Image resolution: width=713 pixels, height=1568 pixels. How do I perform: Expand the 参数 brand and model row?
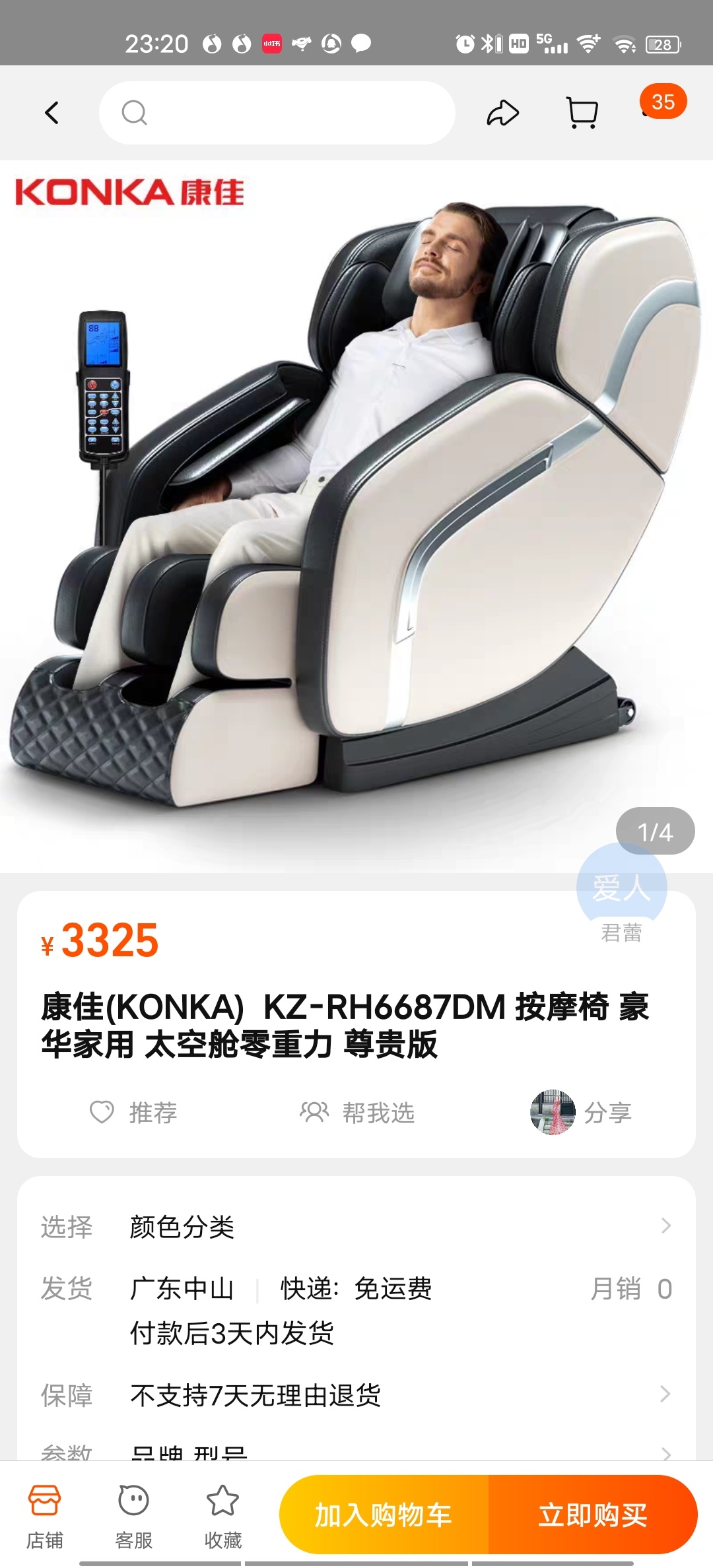point(356,1452)
